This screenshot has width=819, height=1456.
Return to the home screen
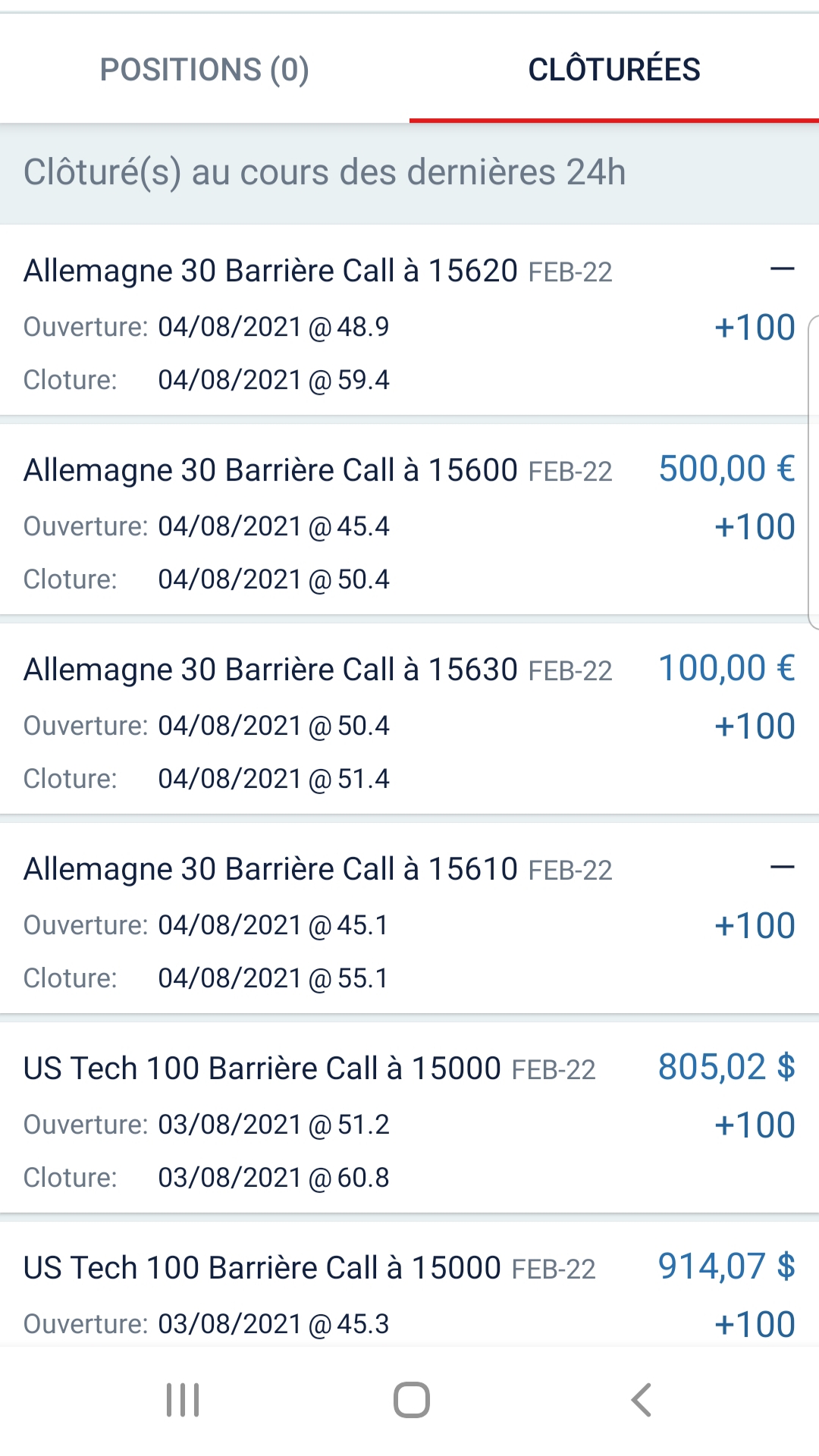[x=412, y=1400]
